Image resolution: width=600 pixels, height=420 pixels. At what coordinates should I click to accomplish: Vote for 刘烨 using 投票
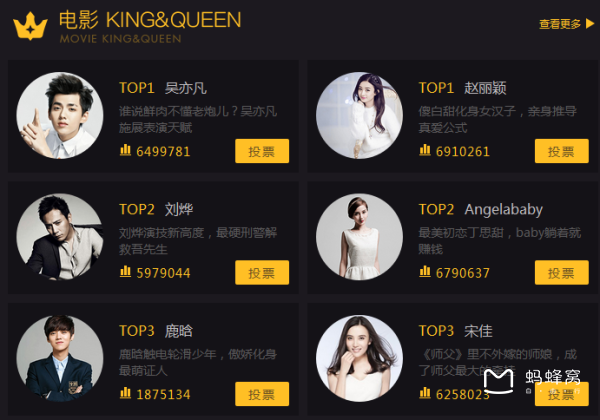(x=262, y=272)
